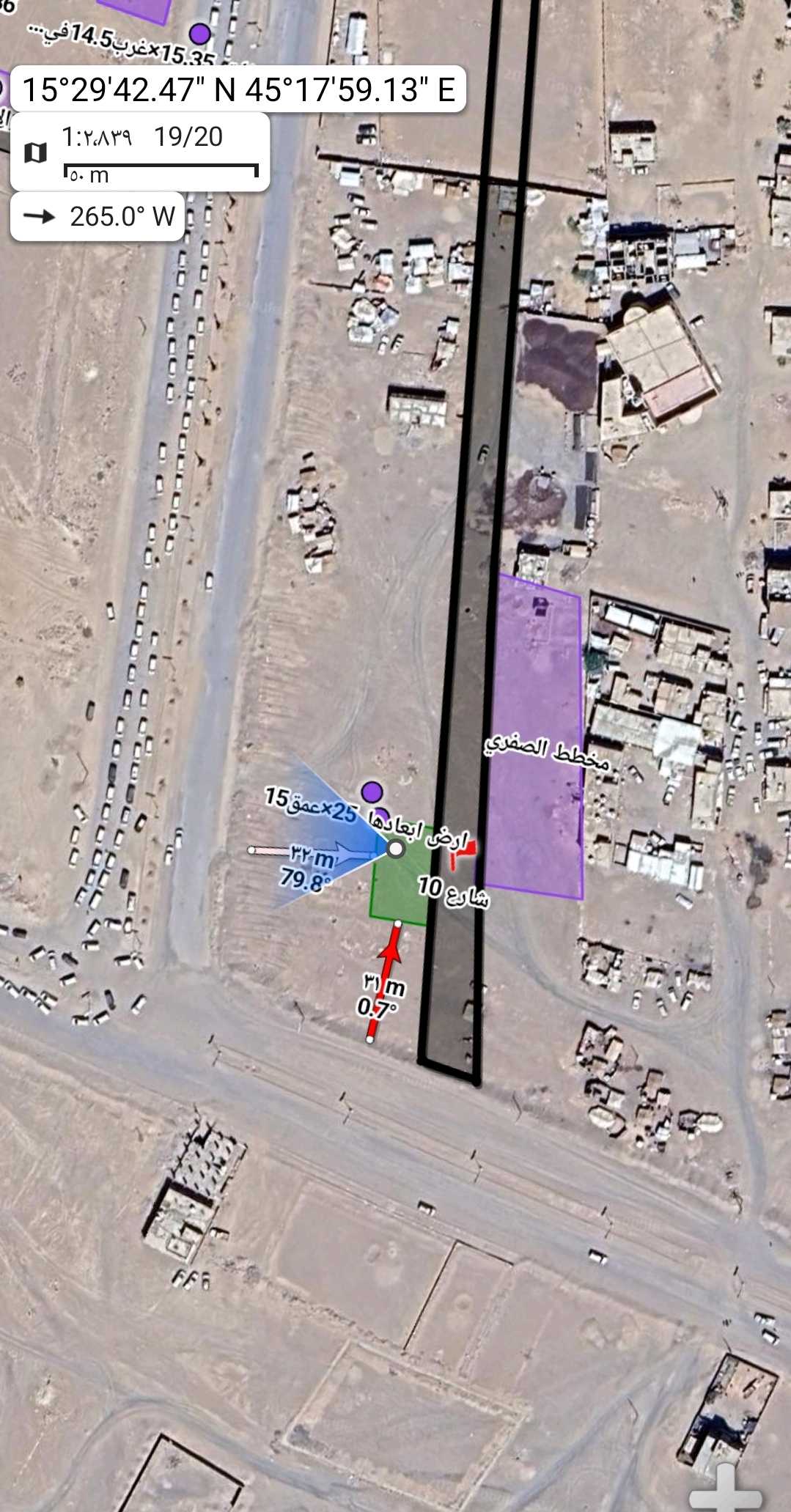This screenshot has width=791, height=1512.
Task: Select the green land parcel polygon
Action: pos(400,890)
